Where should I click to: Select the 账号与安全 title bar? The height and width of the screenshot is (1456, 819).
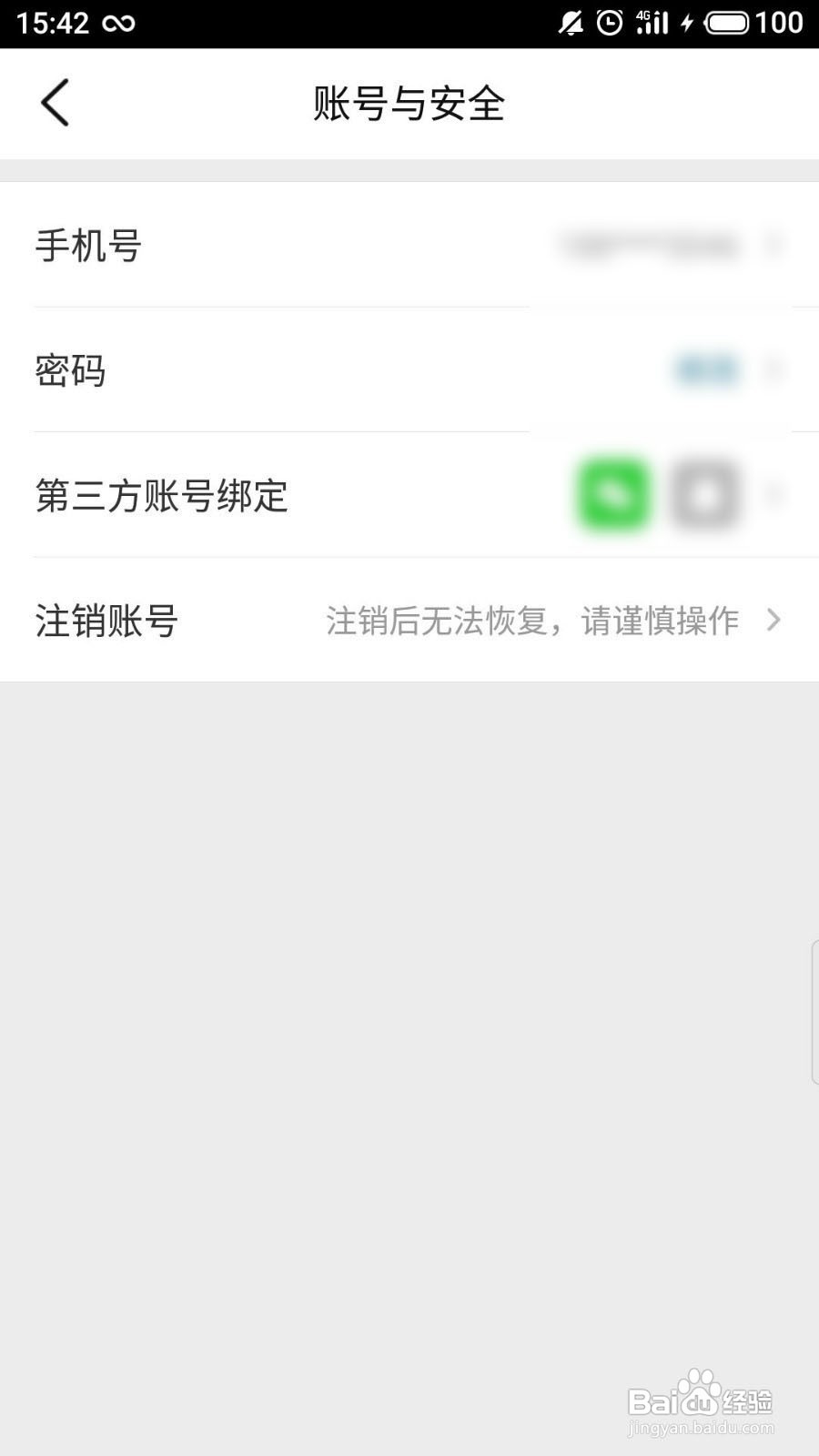pyautogui.click(x=409, y=103)
